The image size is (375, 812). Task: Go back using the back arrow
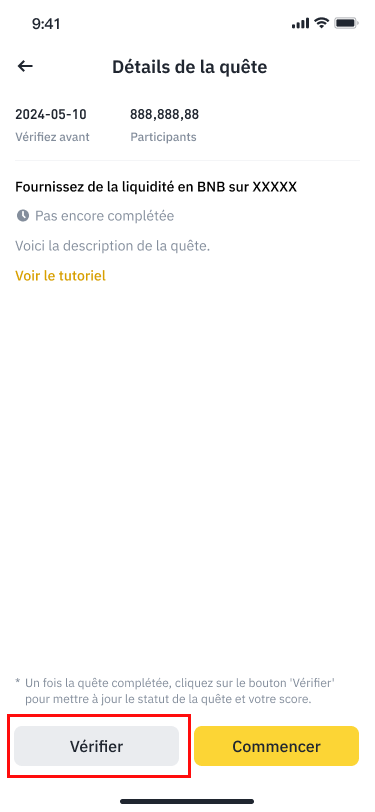[x=25, y=66]
